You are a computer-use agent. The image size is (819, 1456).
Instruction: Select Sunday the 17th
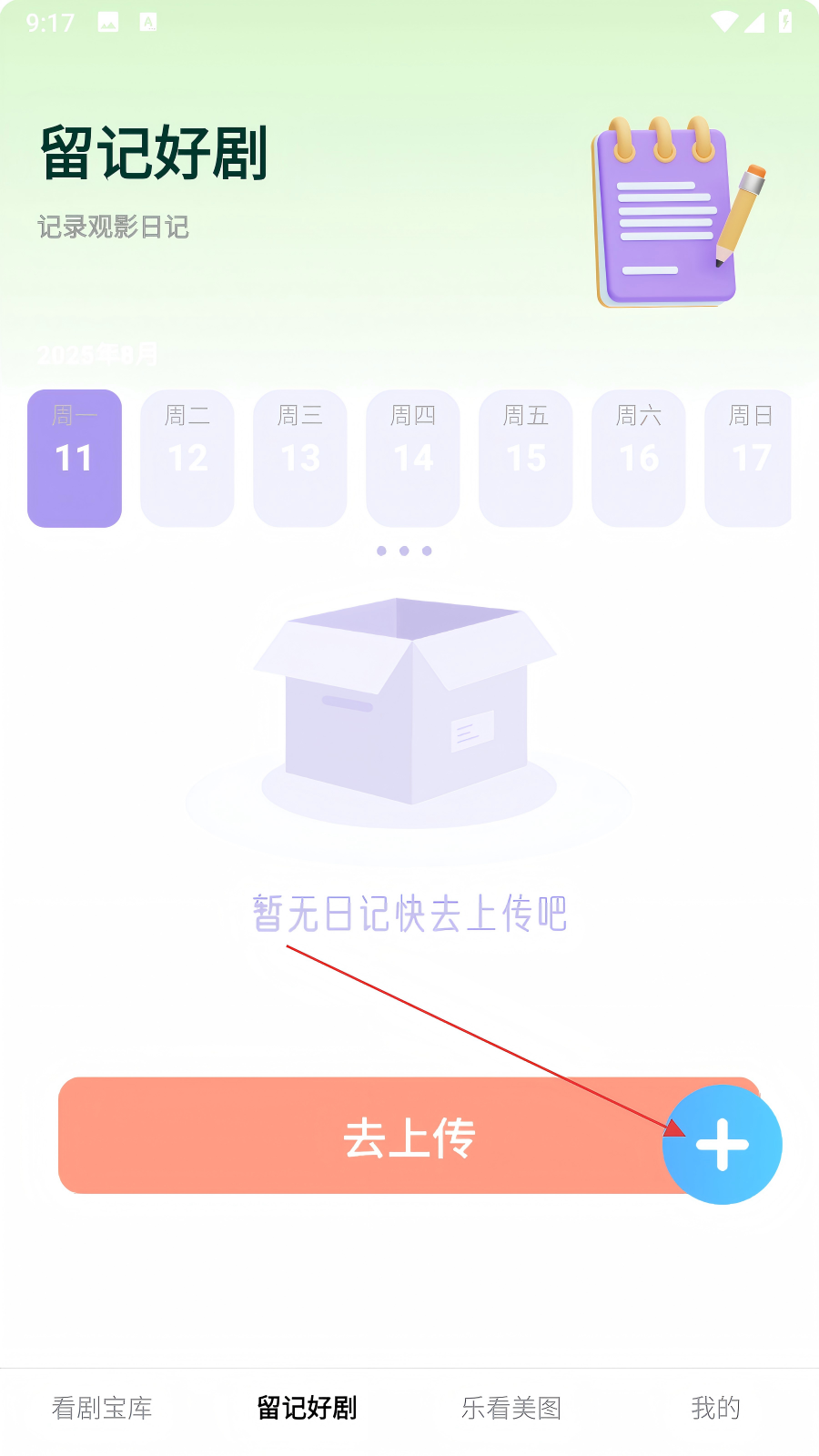[x=750, y=458]
